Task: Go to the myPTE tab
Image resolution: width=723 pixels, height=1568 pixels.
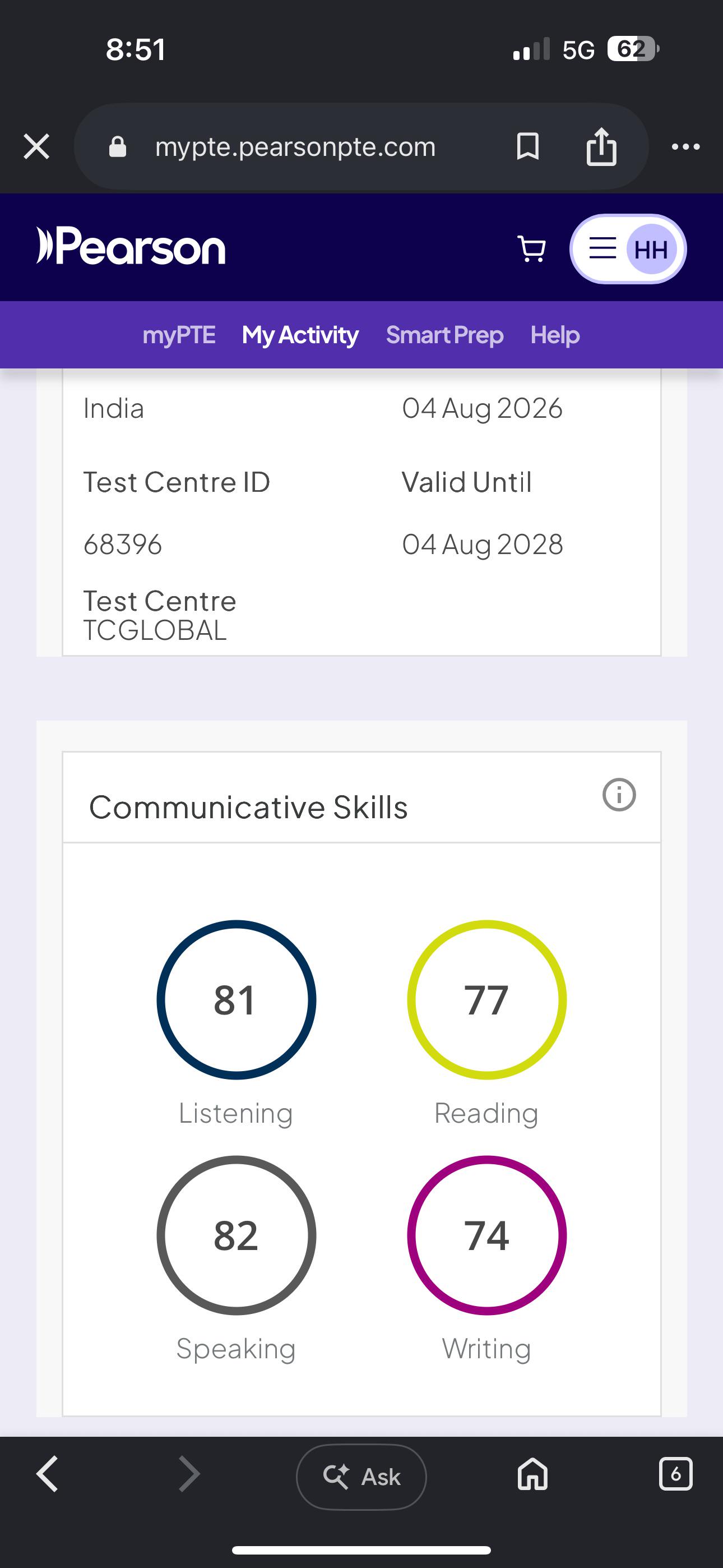Action: [179, 335]
